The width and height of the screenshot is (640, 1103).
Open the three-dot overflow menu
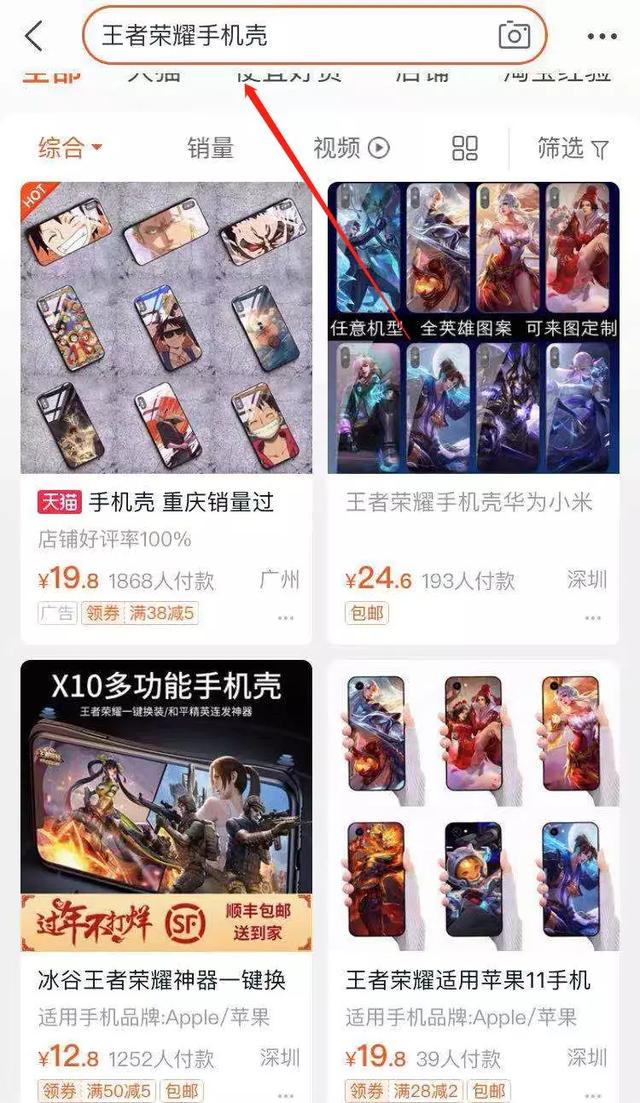(602, 37)
